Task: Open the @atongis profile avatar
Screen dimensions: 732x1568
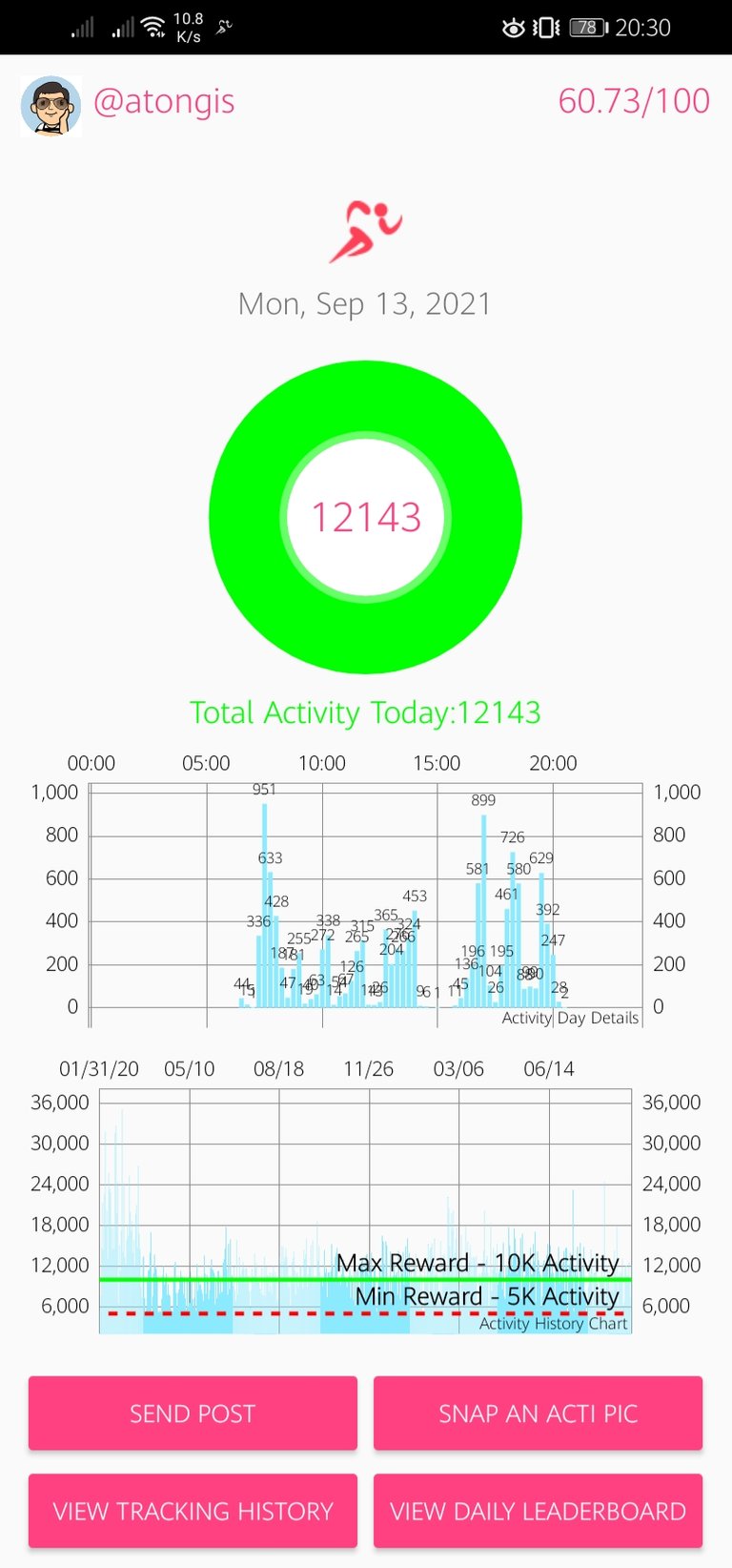Action: [x=51, y=105]
